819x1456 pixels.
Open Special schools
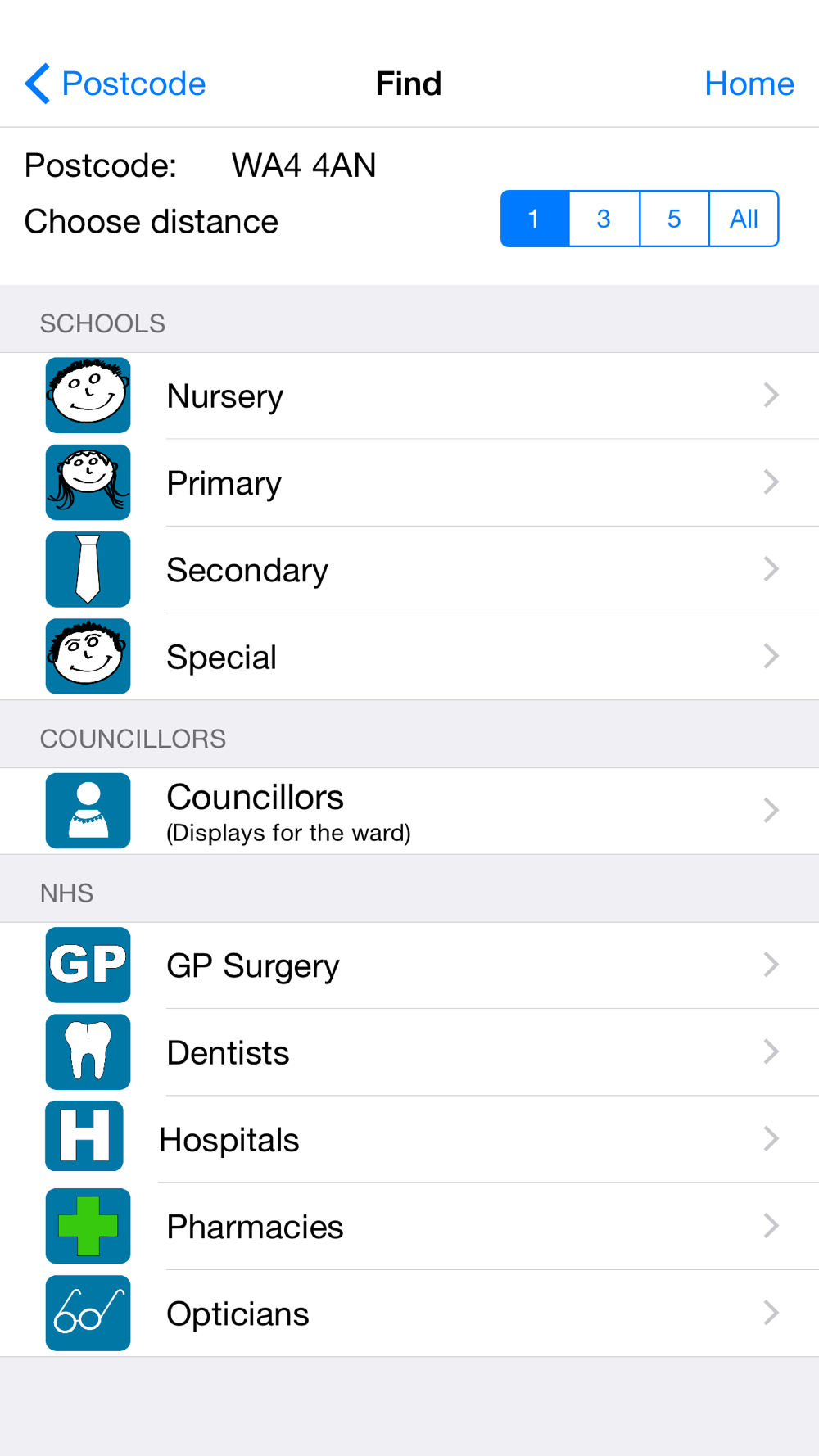click(x=409, y=656)
